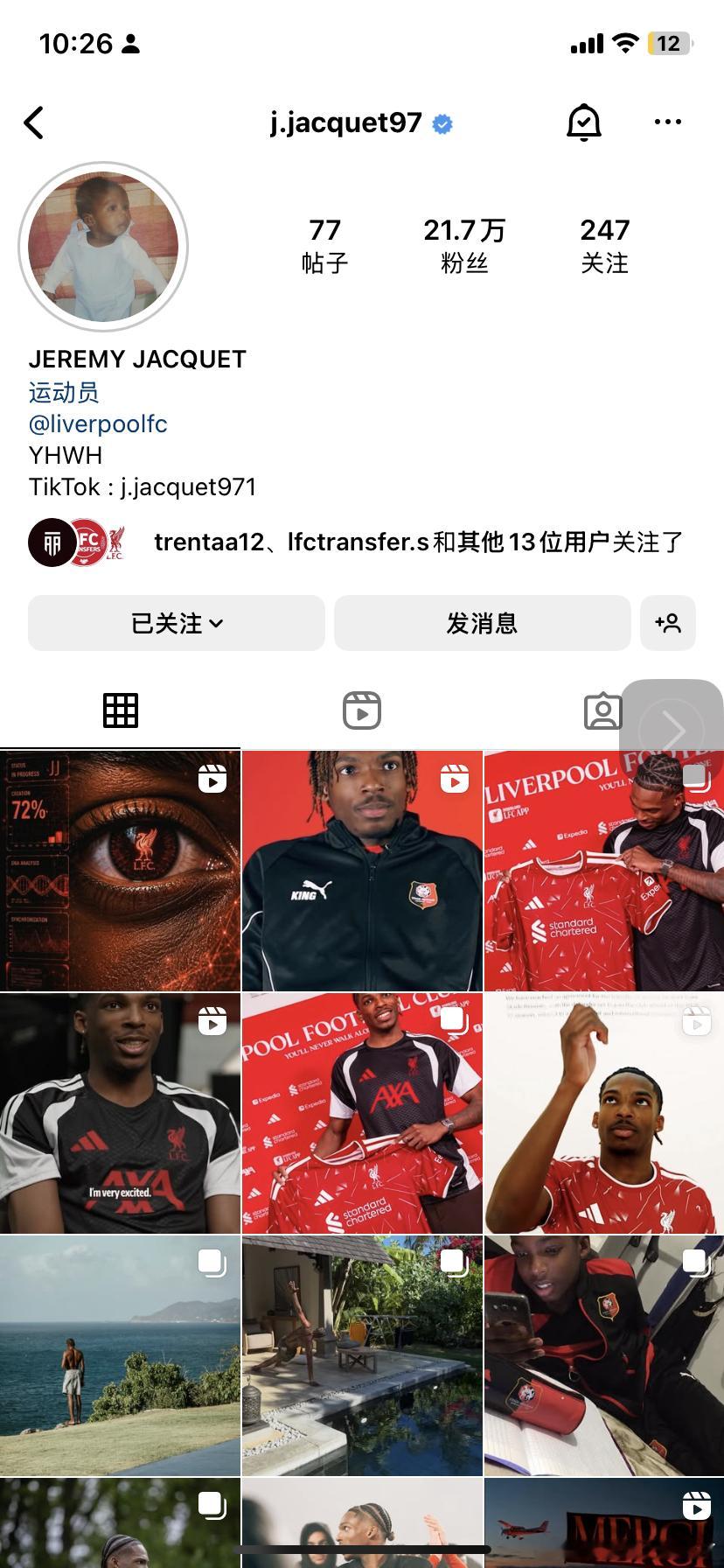The image size is (724, 1568).
Task: View Jeremy Jacquet's profile picture
Action: pos(103,247)
